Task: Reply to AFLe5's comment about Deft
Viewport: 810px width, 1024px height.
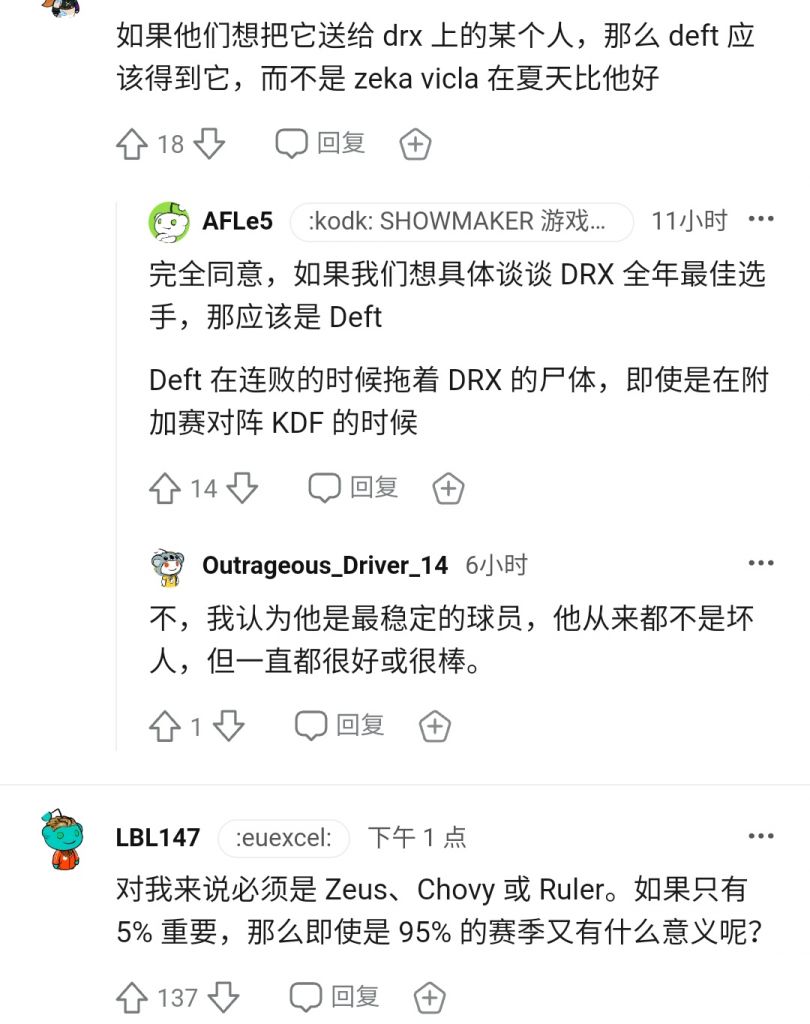Action: click(351, 489)
